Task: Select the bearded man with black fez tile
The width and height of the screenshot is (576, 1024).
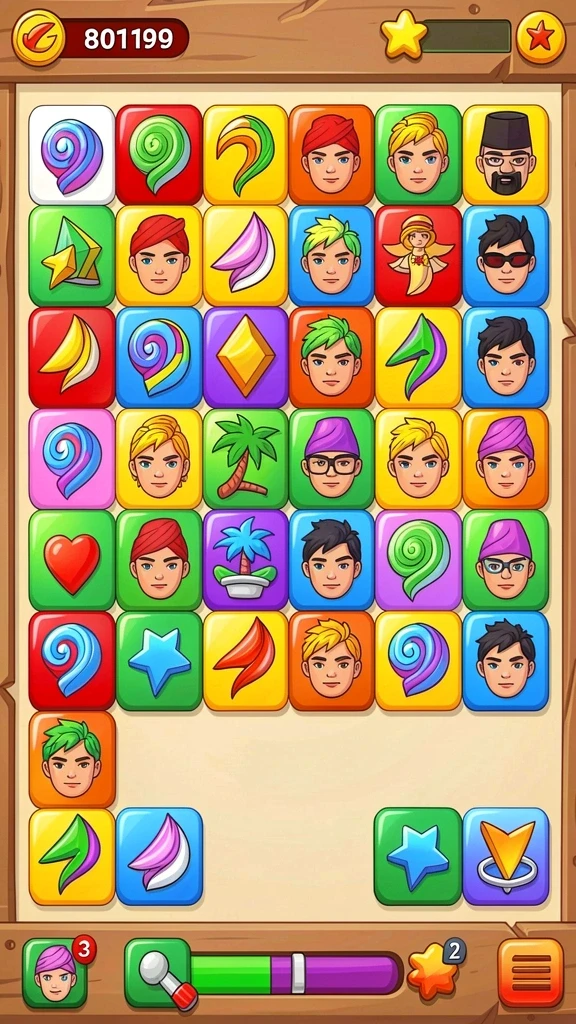Action: (x=505, y=155)
